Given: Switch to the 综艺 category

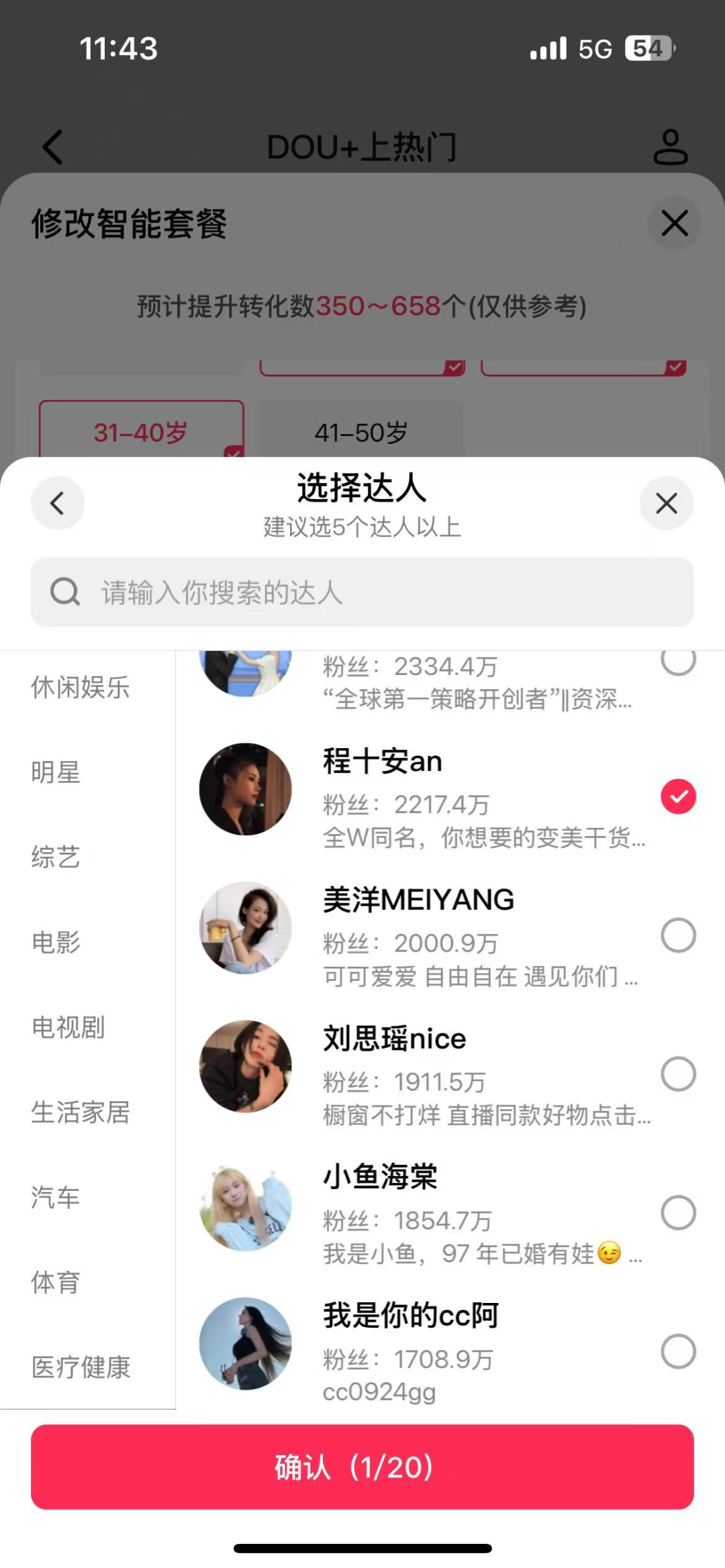Looking at the screenshot, I should pyautogui.click(x=56, y=857).
